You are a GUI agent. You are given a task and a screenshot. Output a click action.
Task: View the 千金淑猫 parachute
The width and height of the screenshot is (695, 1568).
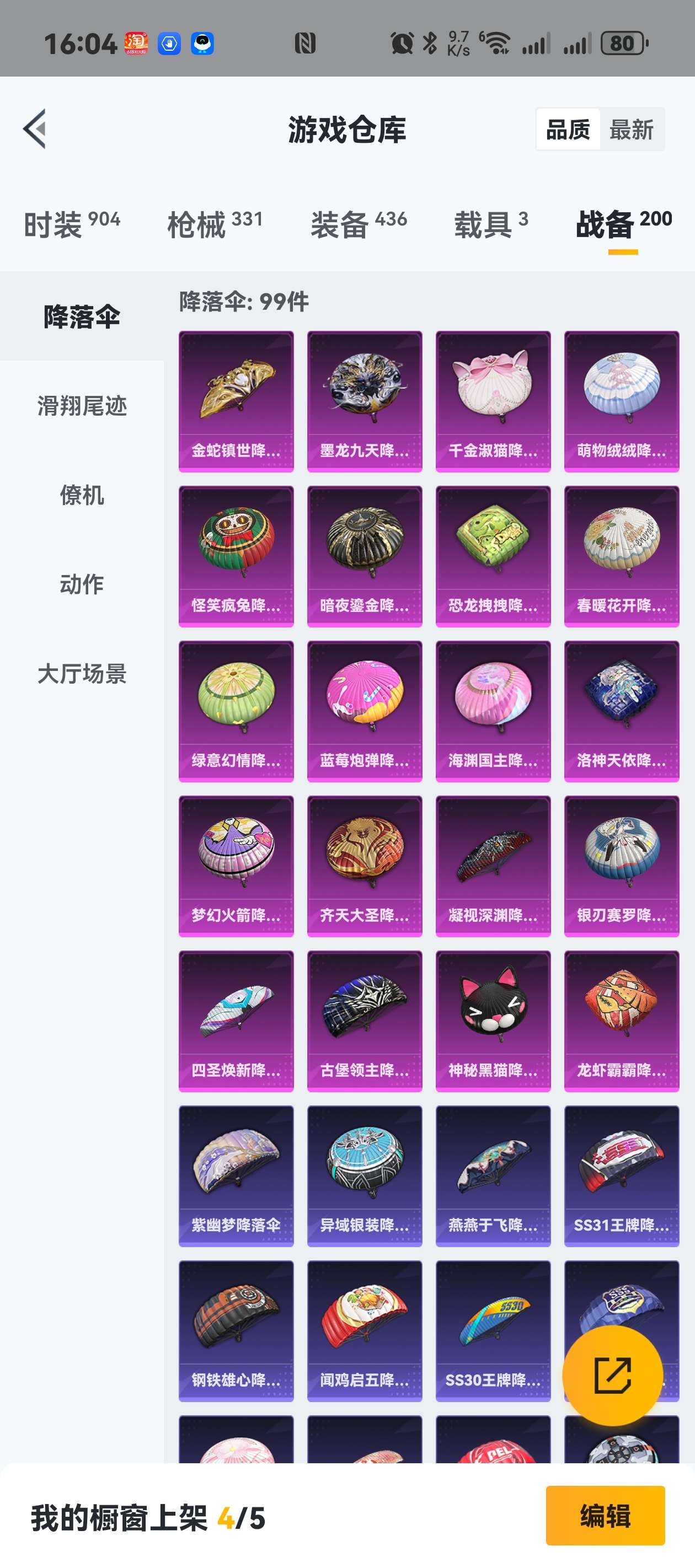(493, 401)
